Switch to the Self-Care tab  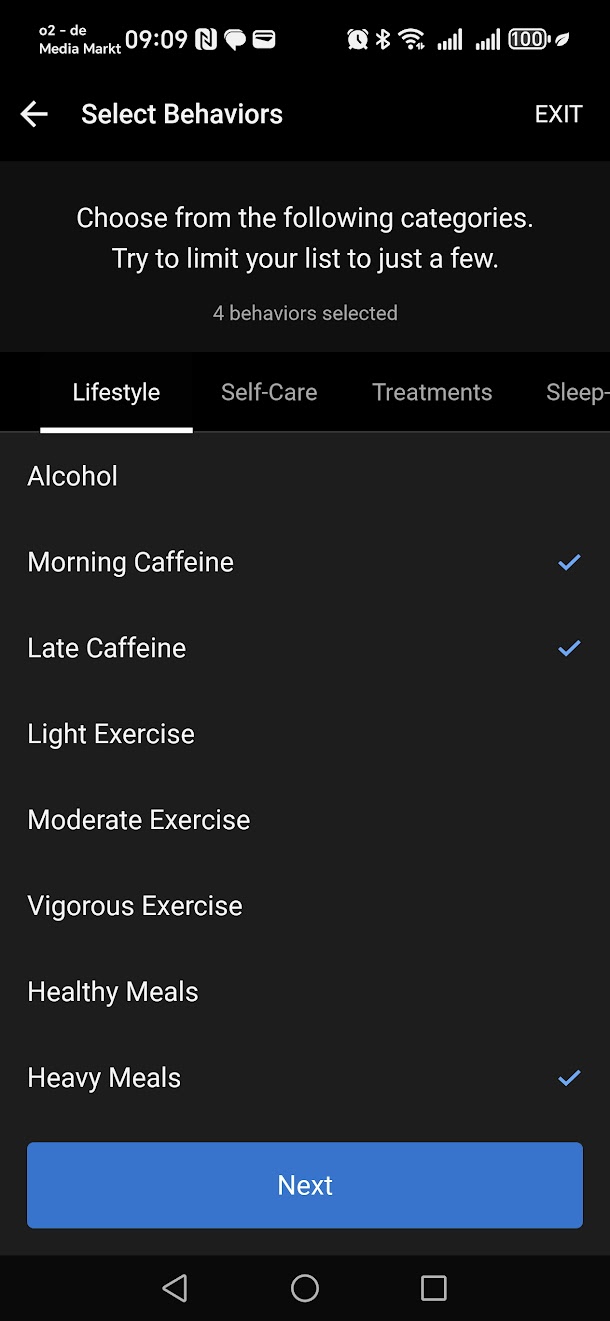click(269, 392)
